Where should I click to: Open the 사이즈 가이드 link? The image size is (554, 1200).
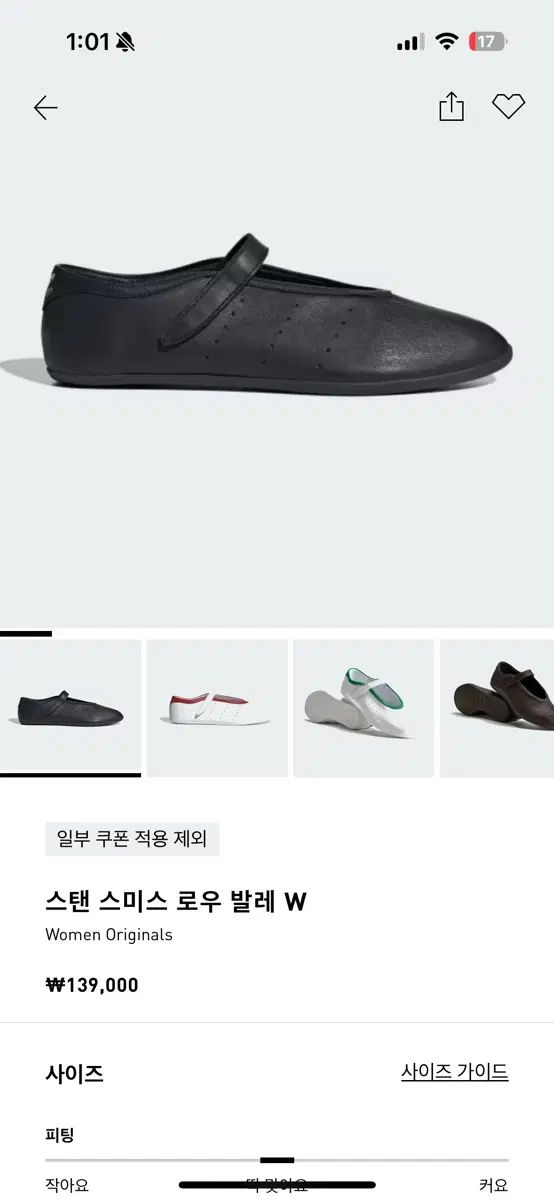pos(455,1072)
